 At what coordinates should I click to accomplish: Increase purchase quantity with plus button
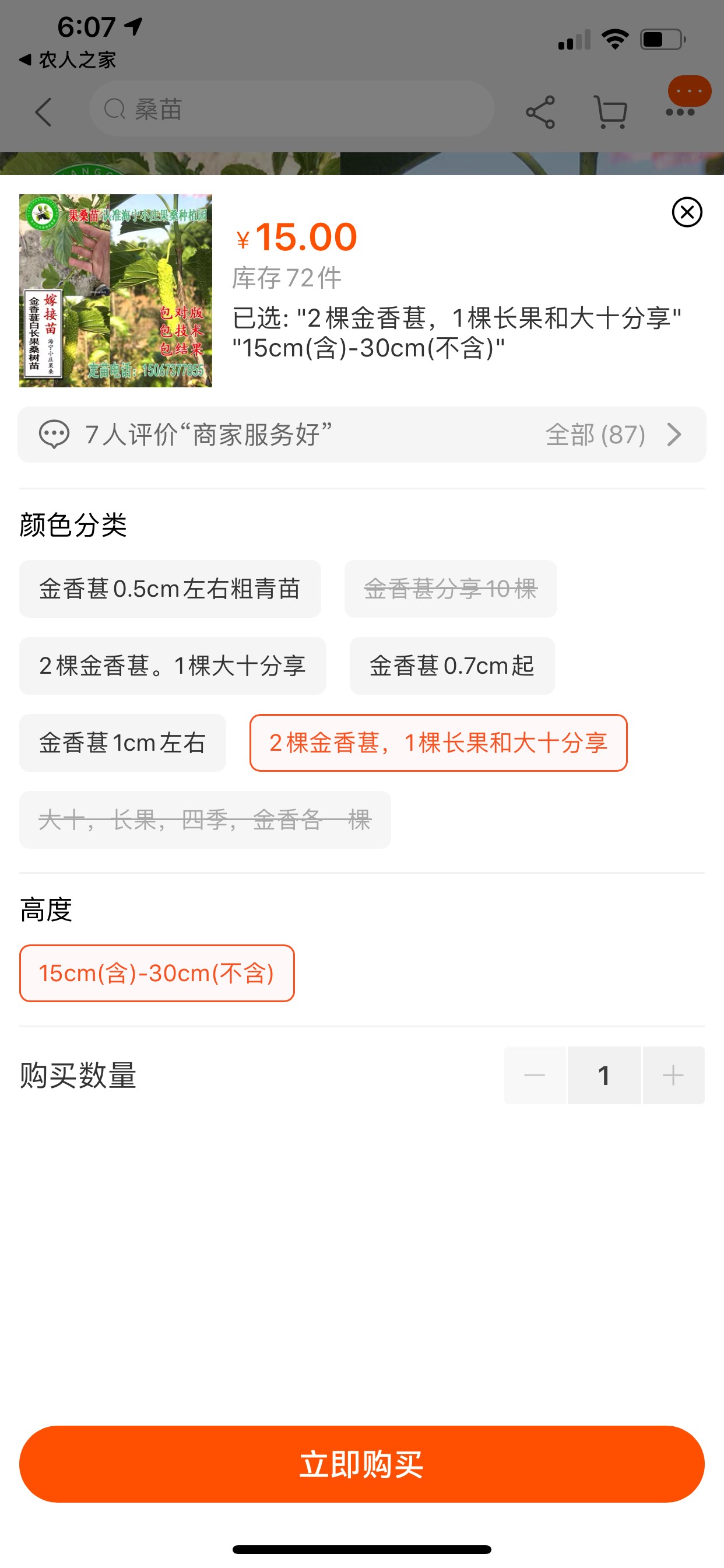click(x=673, y=1075)
